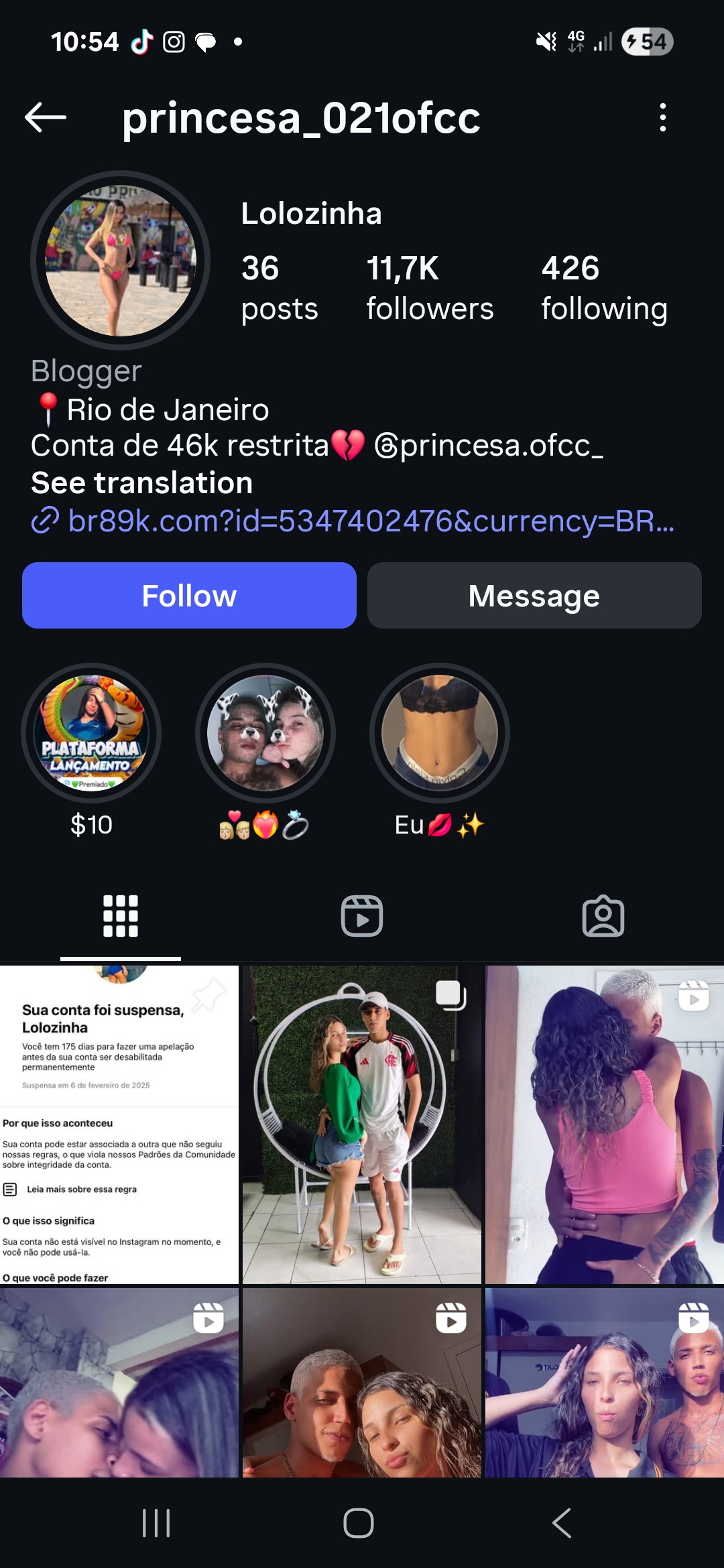View the following list
Image resolution: width=724 pixels, height=1568 pixels.
pos(604,288)
